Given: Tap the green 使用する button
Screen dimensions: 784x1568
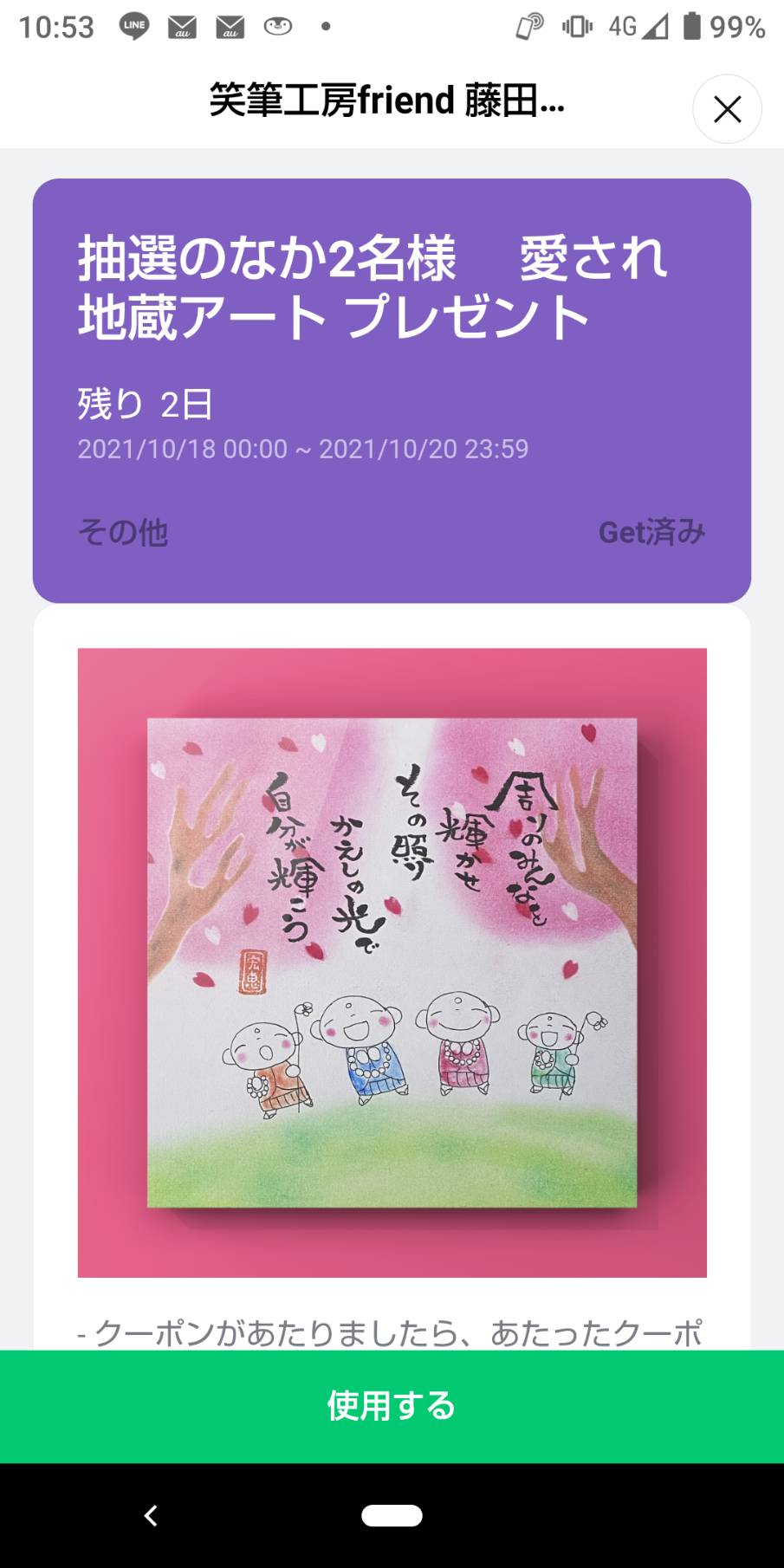Looking at the screenshot, I should click(x=392, y=1406).
